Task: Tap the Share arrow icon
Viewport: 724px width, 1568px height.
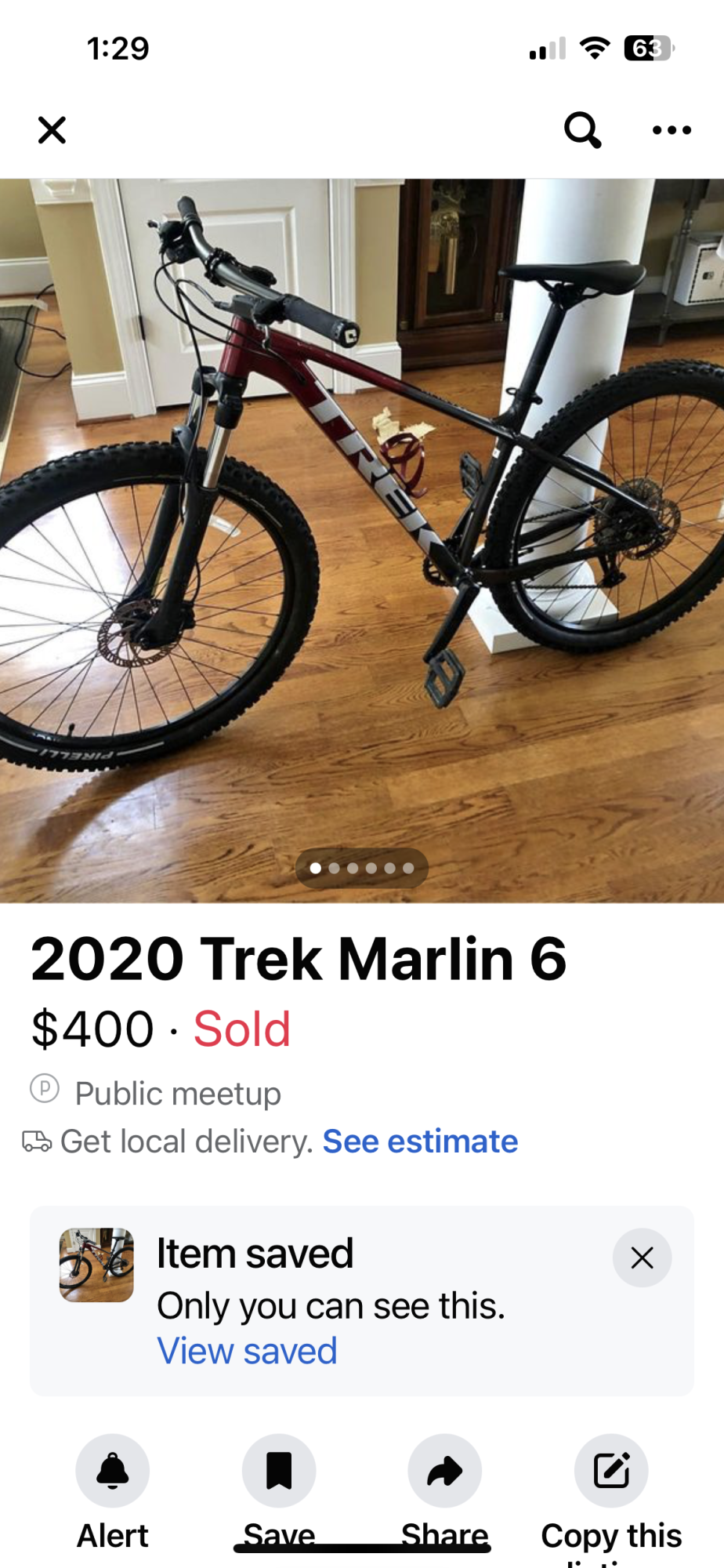Action: (x=444, y=1471)
